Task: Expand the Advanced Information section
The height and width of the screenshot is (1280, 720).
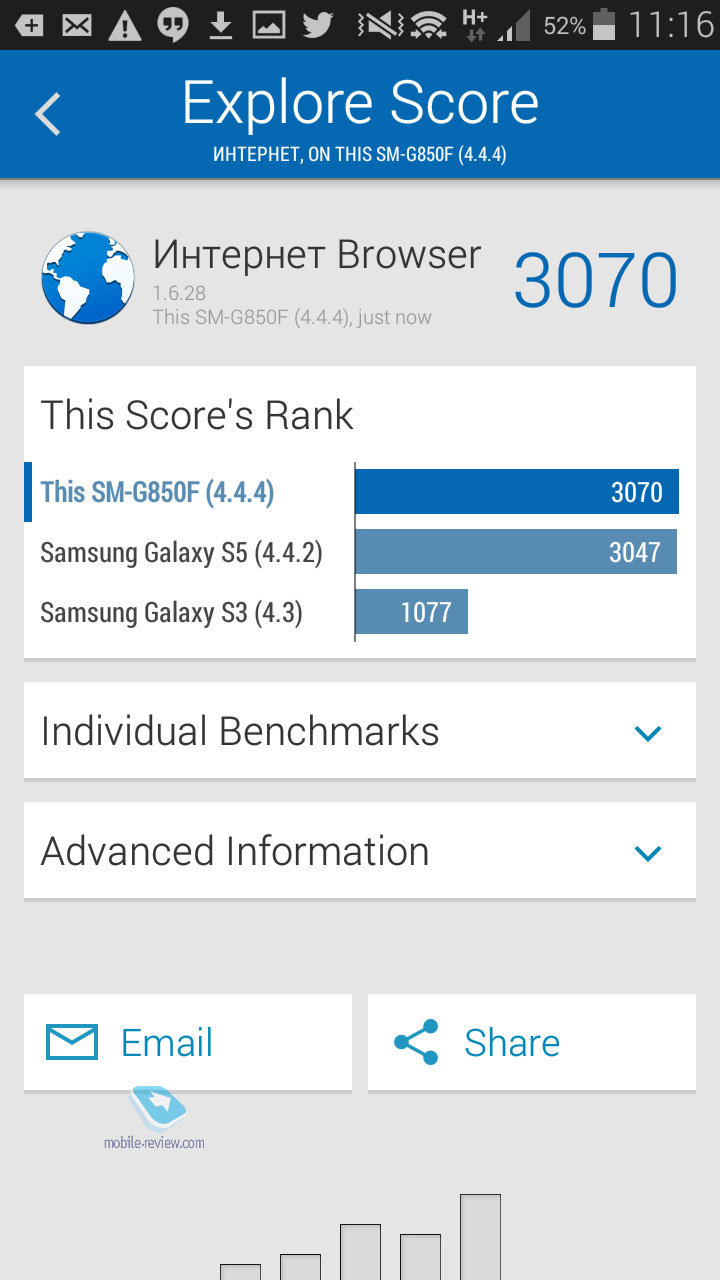Action: pos(360,851)
